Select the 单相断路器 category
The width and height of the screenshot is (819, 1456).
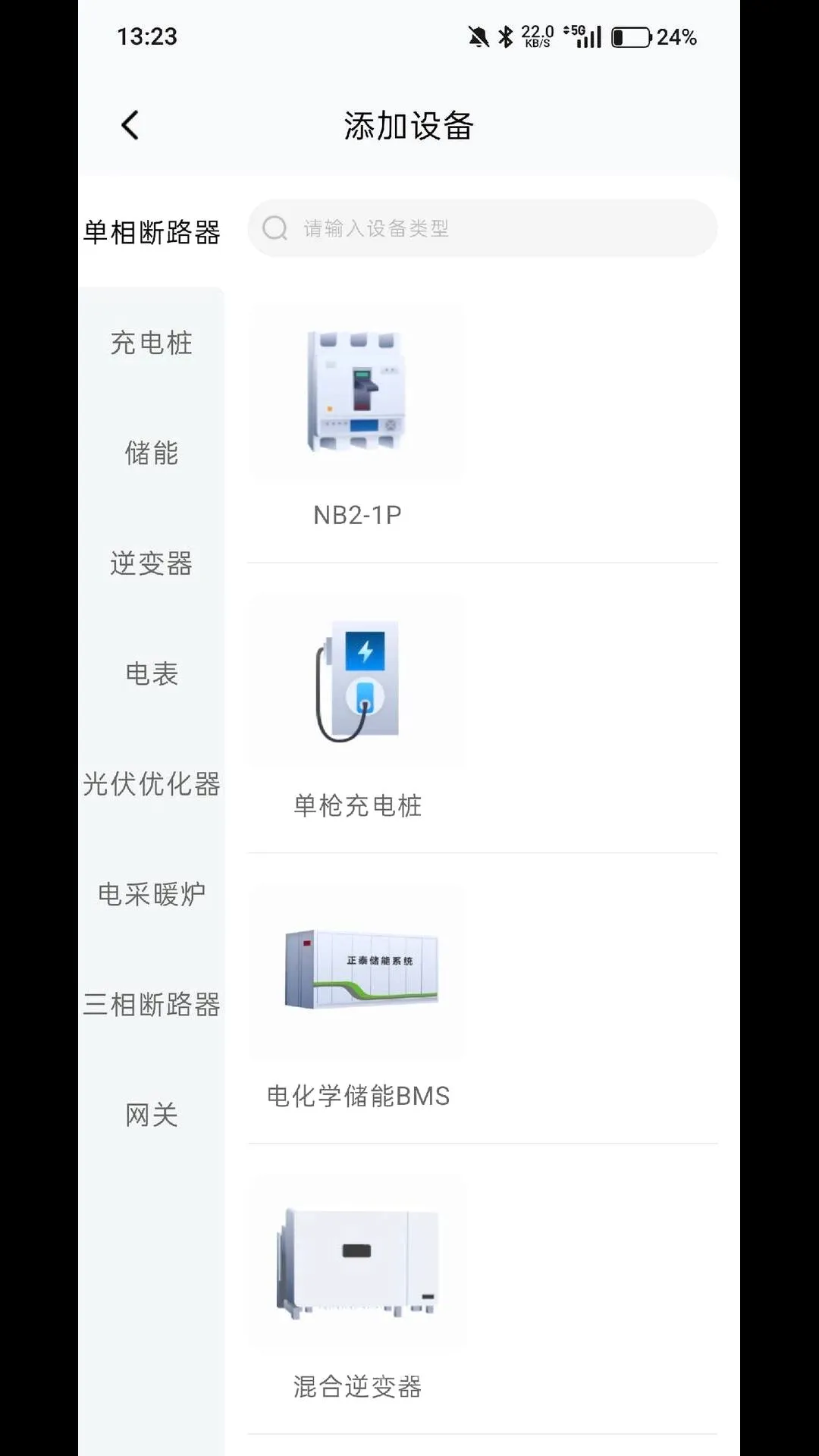point(152,232)
